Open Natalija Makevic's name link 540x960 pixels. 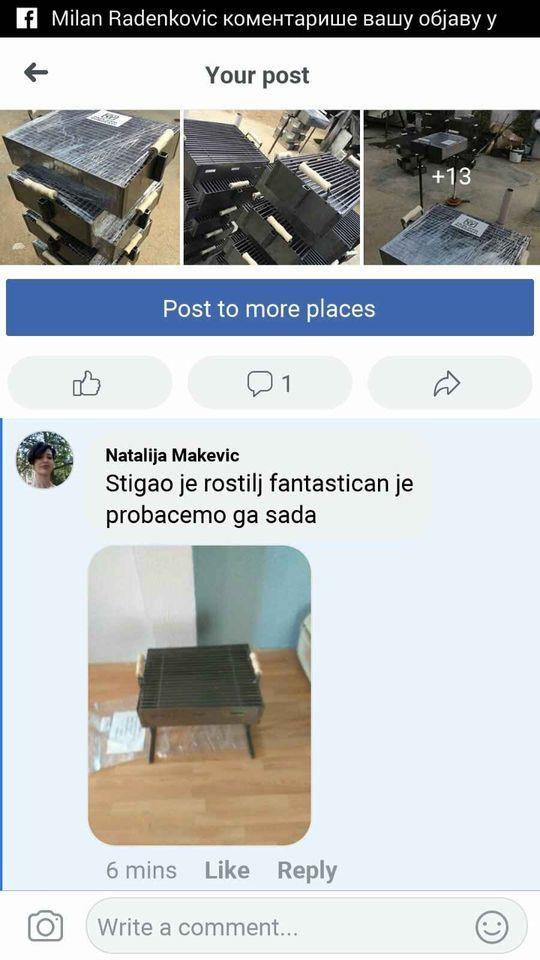(172, 456)
